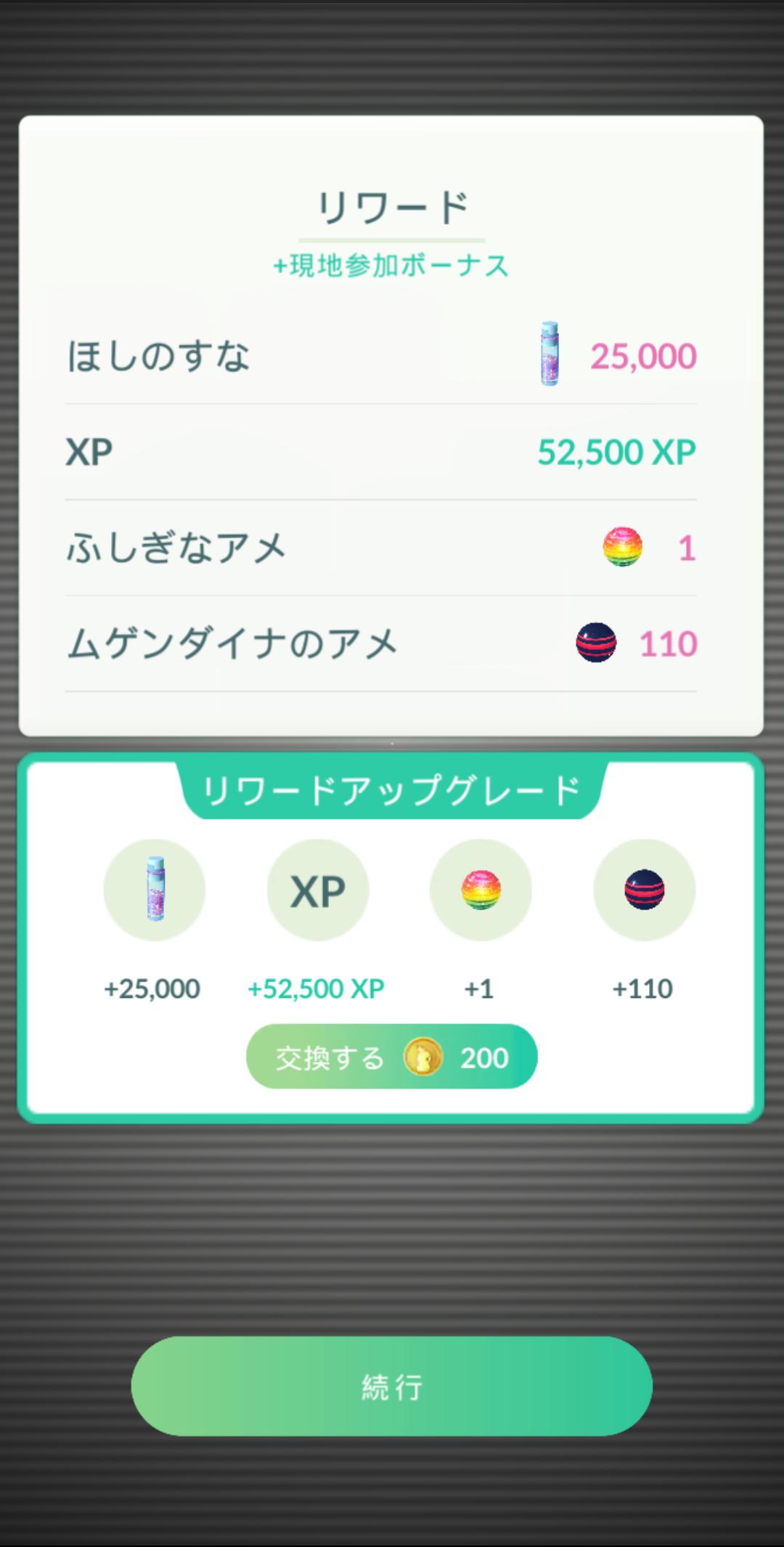This screenshot has height=1547, width=784.
Task: Tap the 続行 button to continue
Action: [391, 1386]
